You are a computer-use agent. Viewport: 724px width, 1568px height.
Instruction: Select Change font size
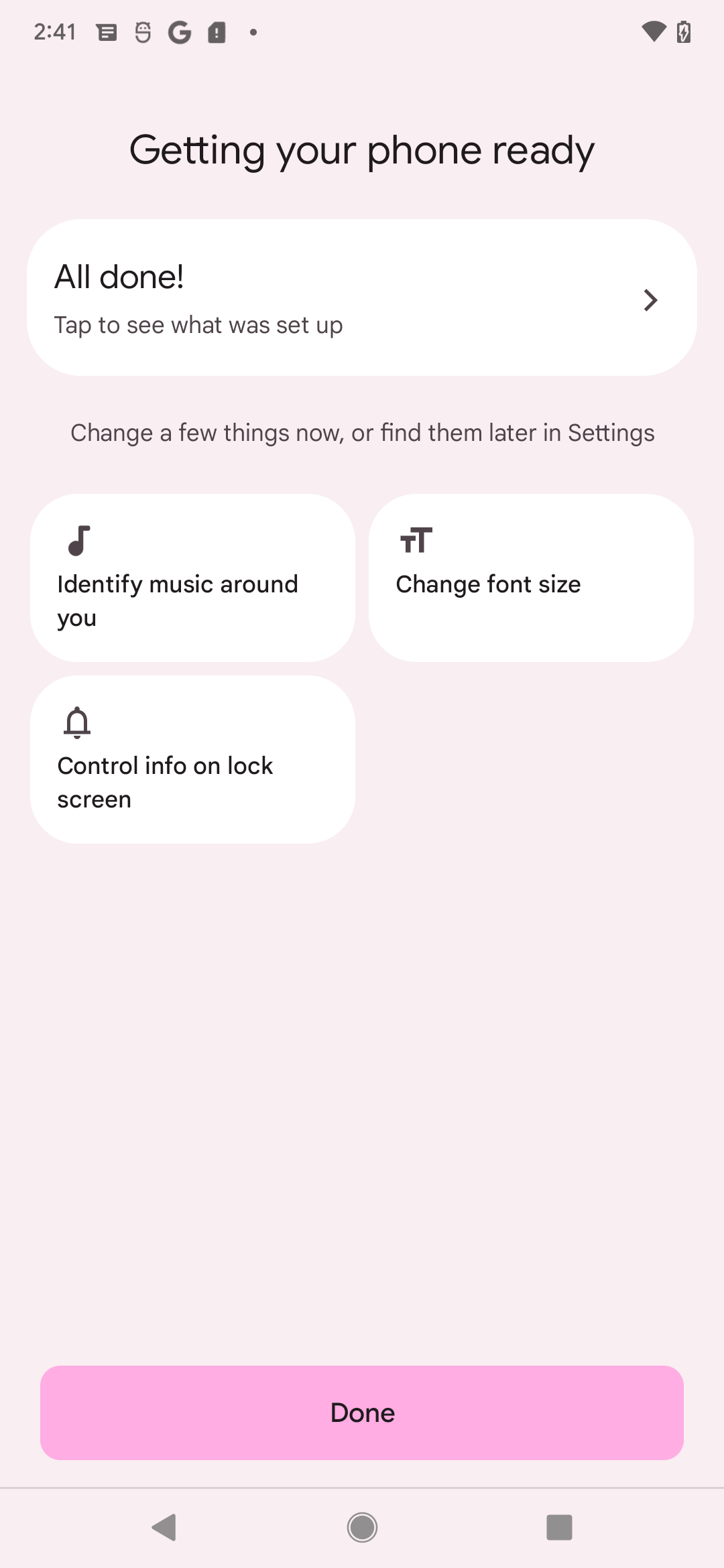tap(531, 578)
